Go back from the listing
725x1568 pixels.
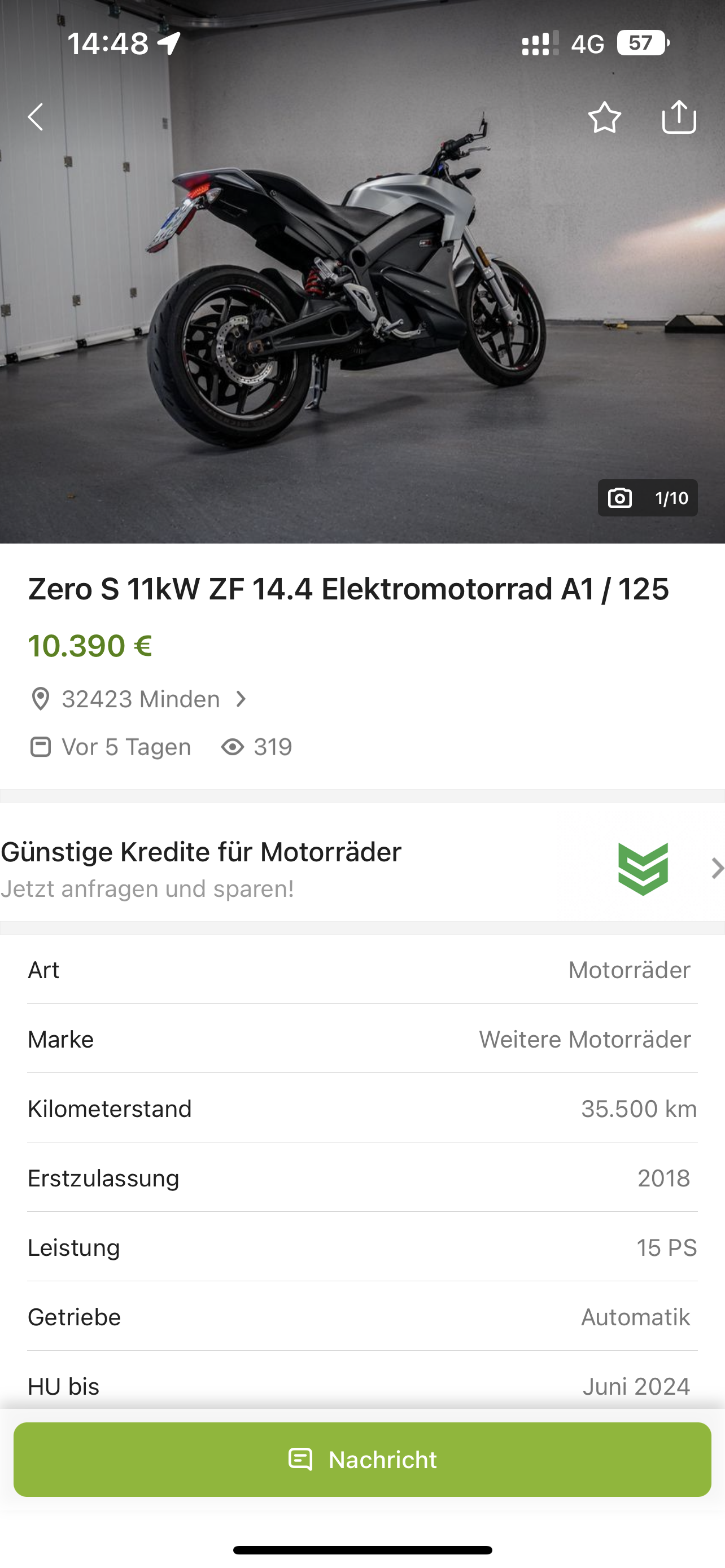[x=36, y=117]
